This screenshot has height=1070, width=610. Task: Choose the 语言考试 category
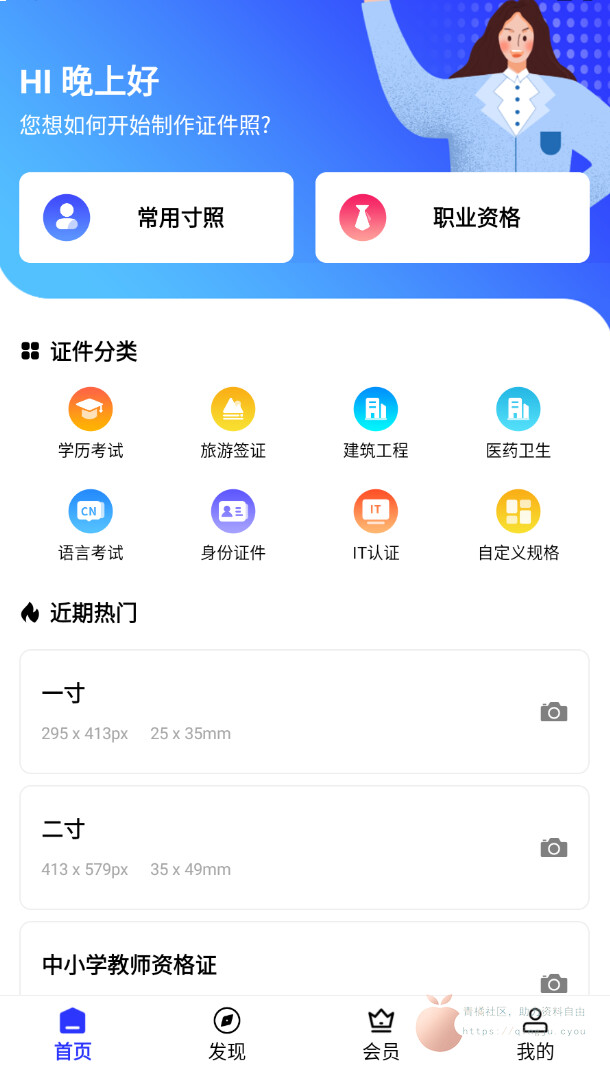point(91,525)
